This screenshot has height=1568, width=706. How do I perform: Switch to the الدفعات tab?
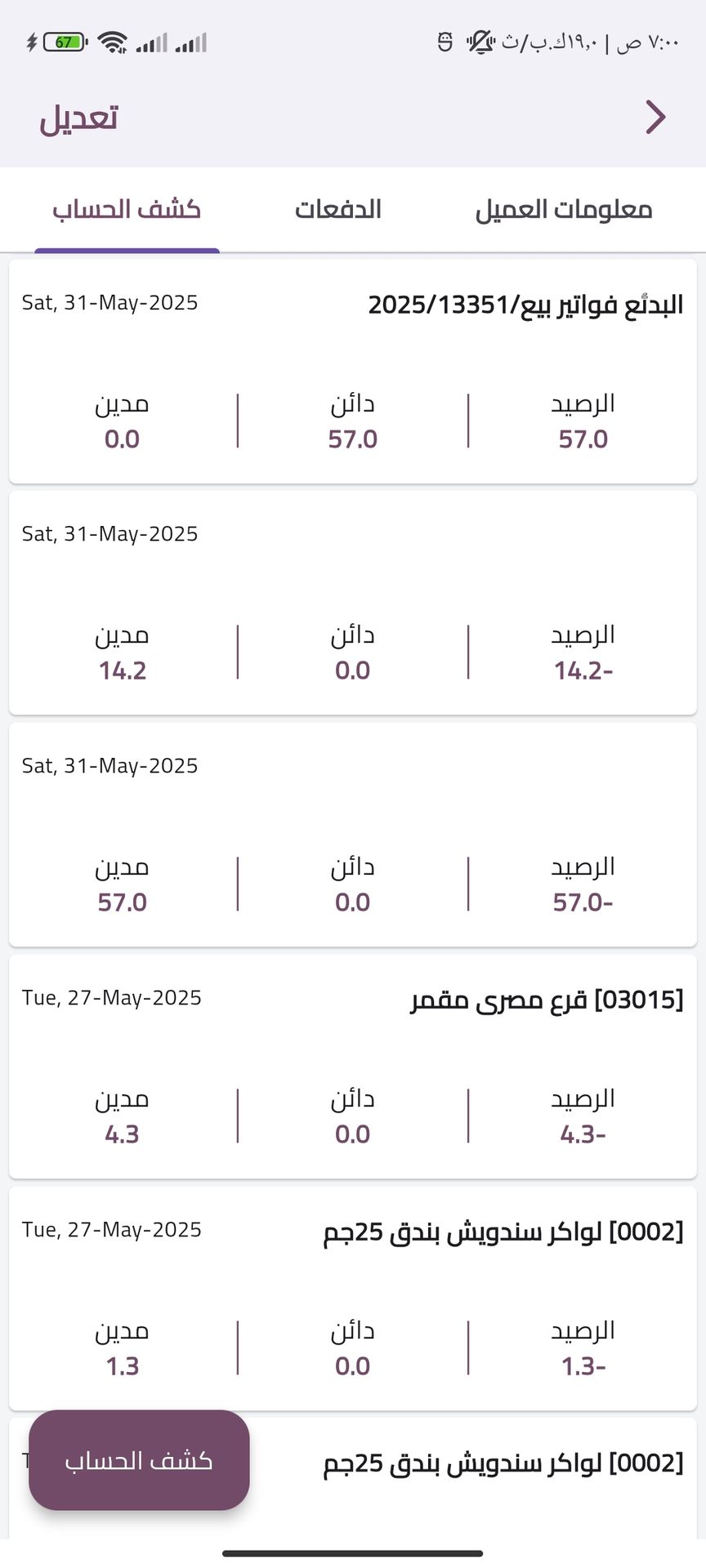338,210
